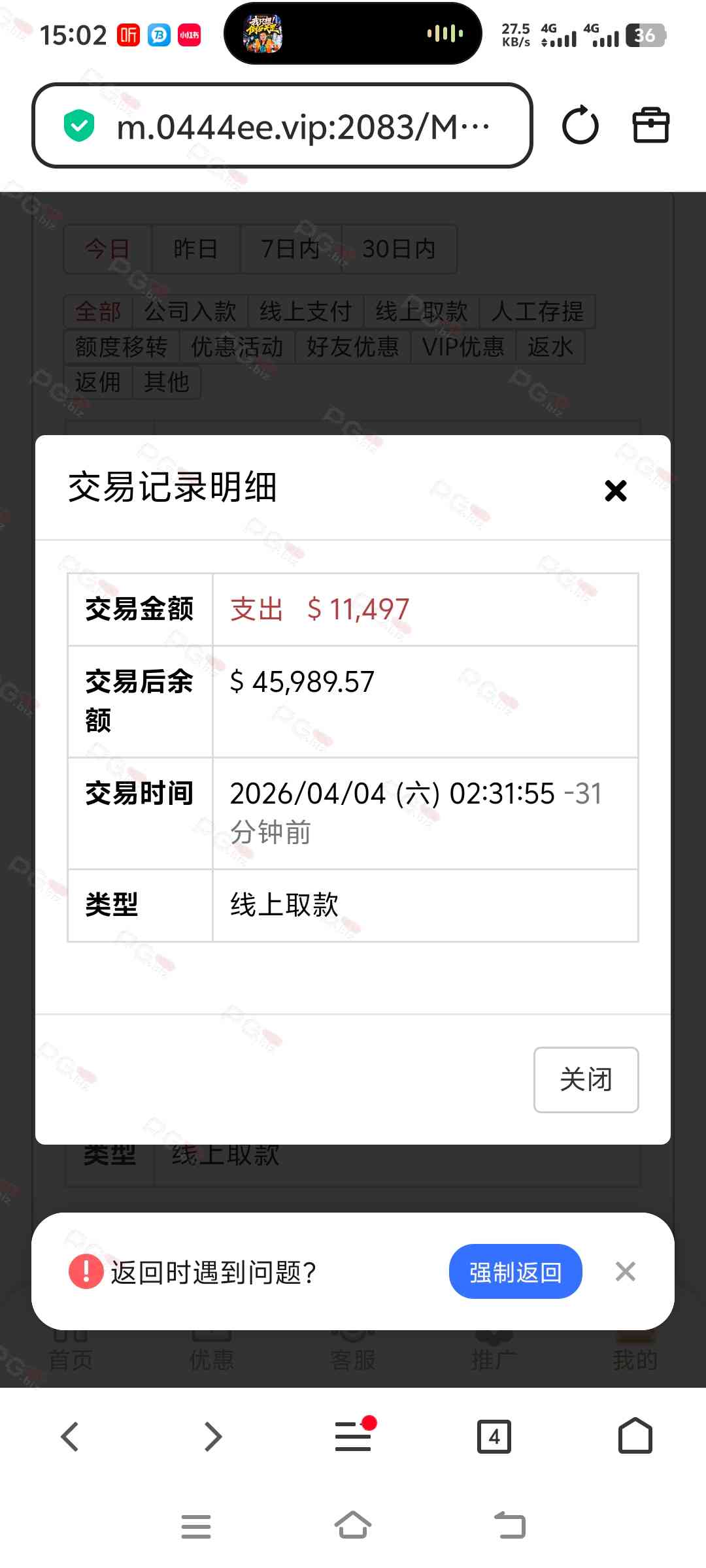Go to the browser home page
The image size is (706, 1568).
[x=635, y=1436]
